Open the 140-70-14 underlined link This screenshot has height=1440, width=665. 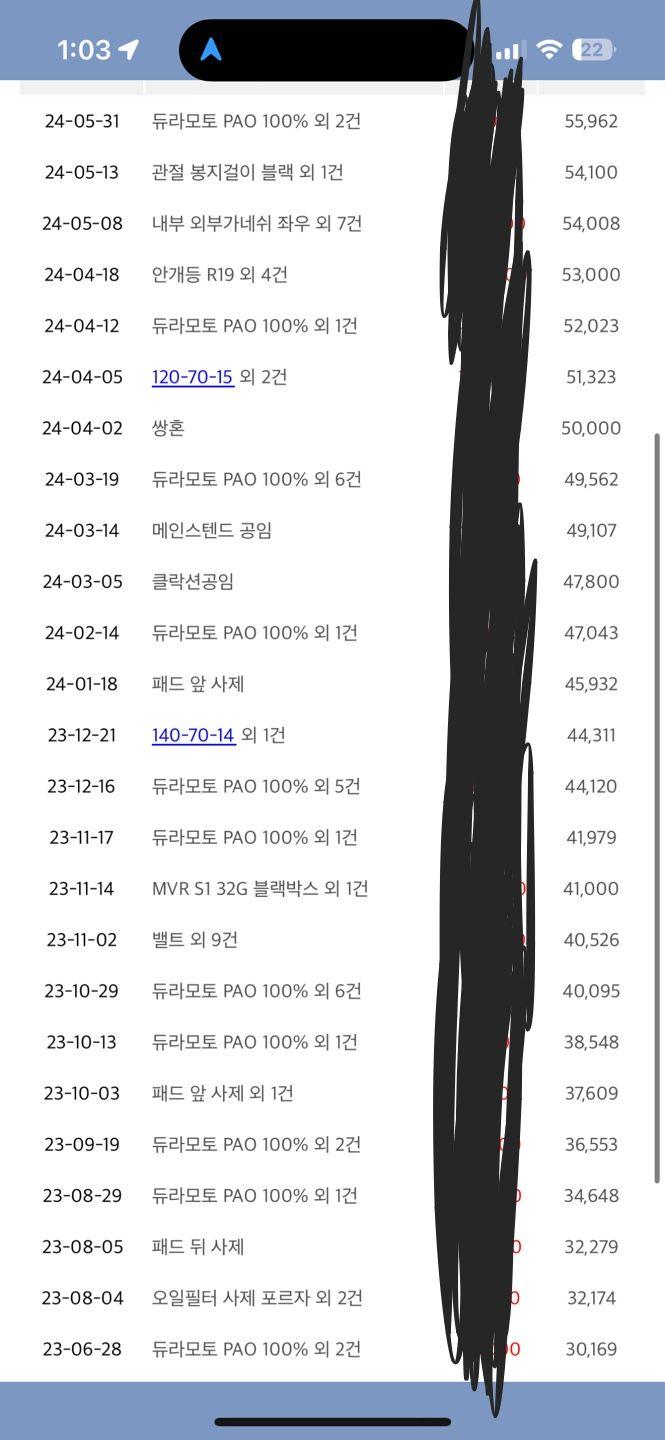(x=193, y=735)
